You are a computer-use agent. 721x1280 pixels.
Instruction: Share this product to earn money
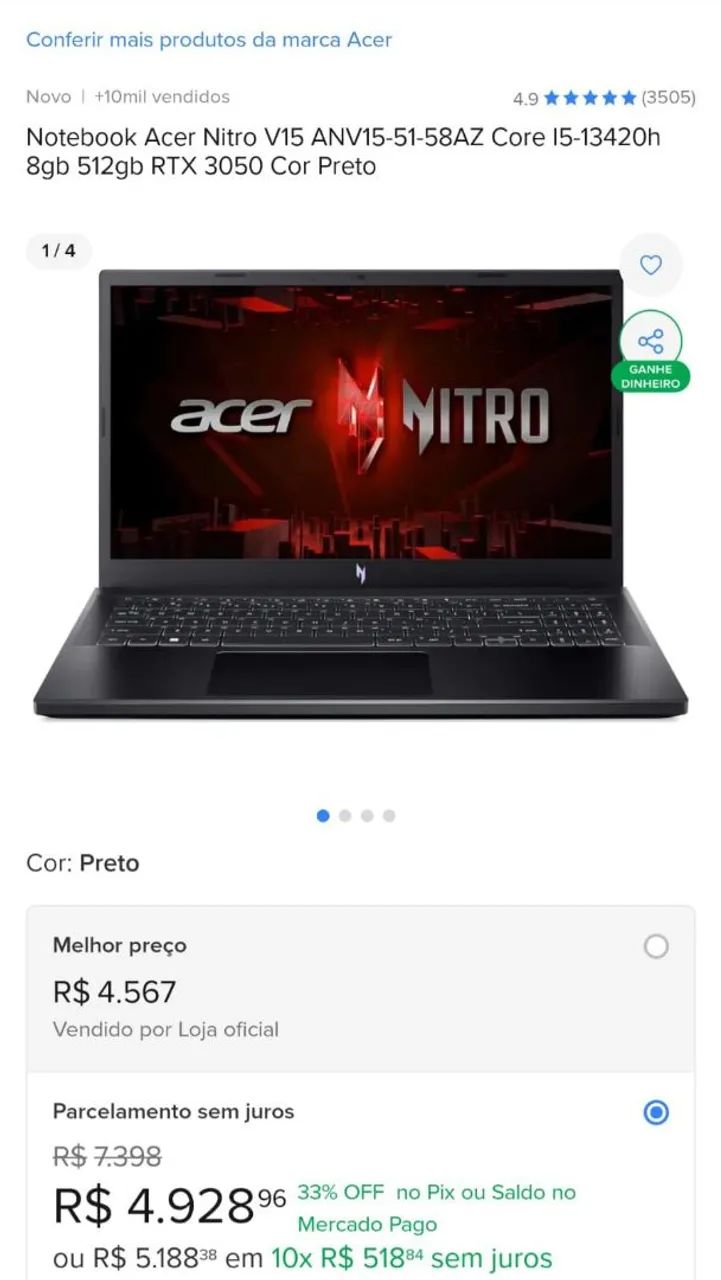click(651, 343)
